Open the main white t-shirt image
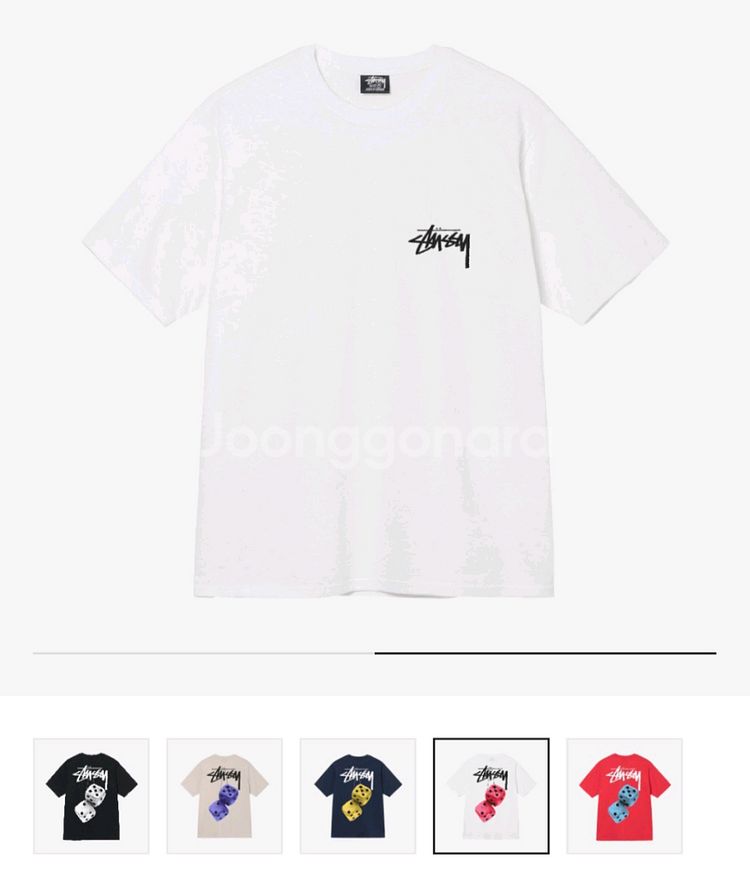750x881 pixels. click(x=375, y=320)
